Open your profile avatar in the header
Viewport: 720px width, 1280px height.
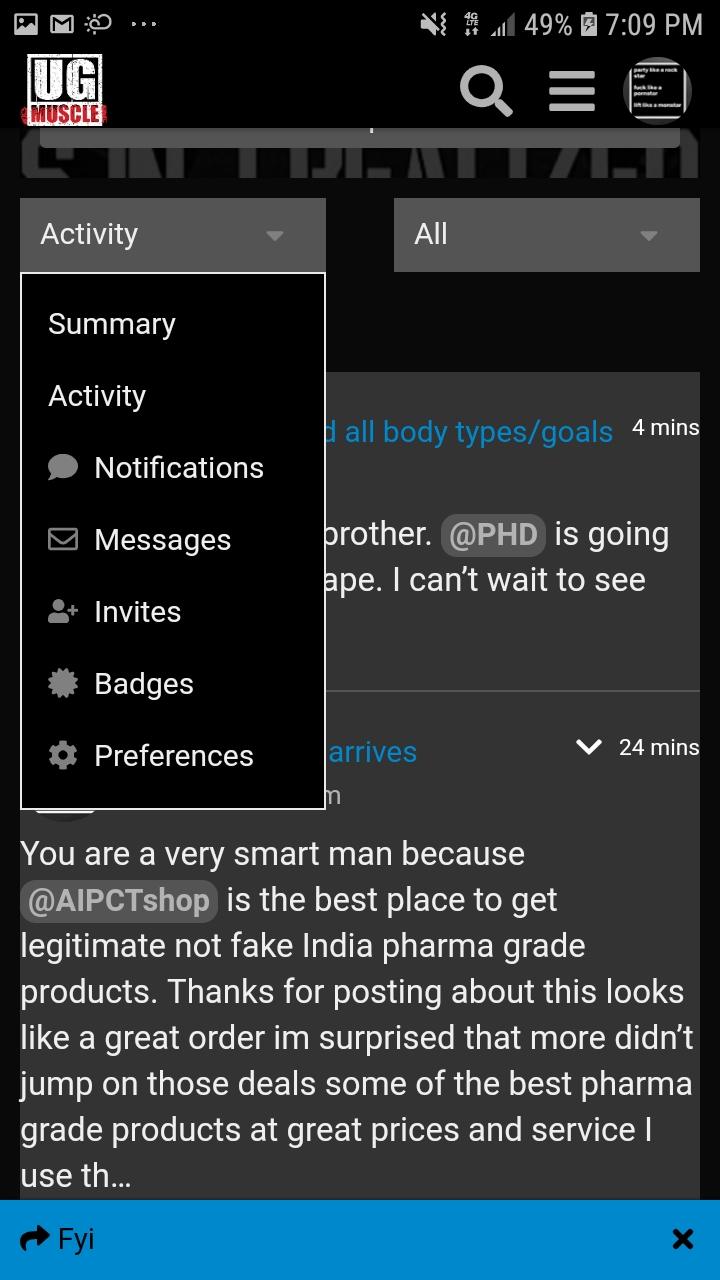tap(656, 90)
